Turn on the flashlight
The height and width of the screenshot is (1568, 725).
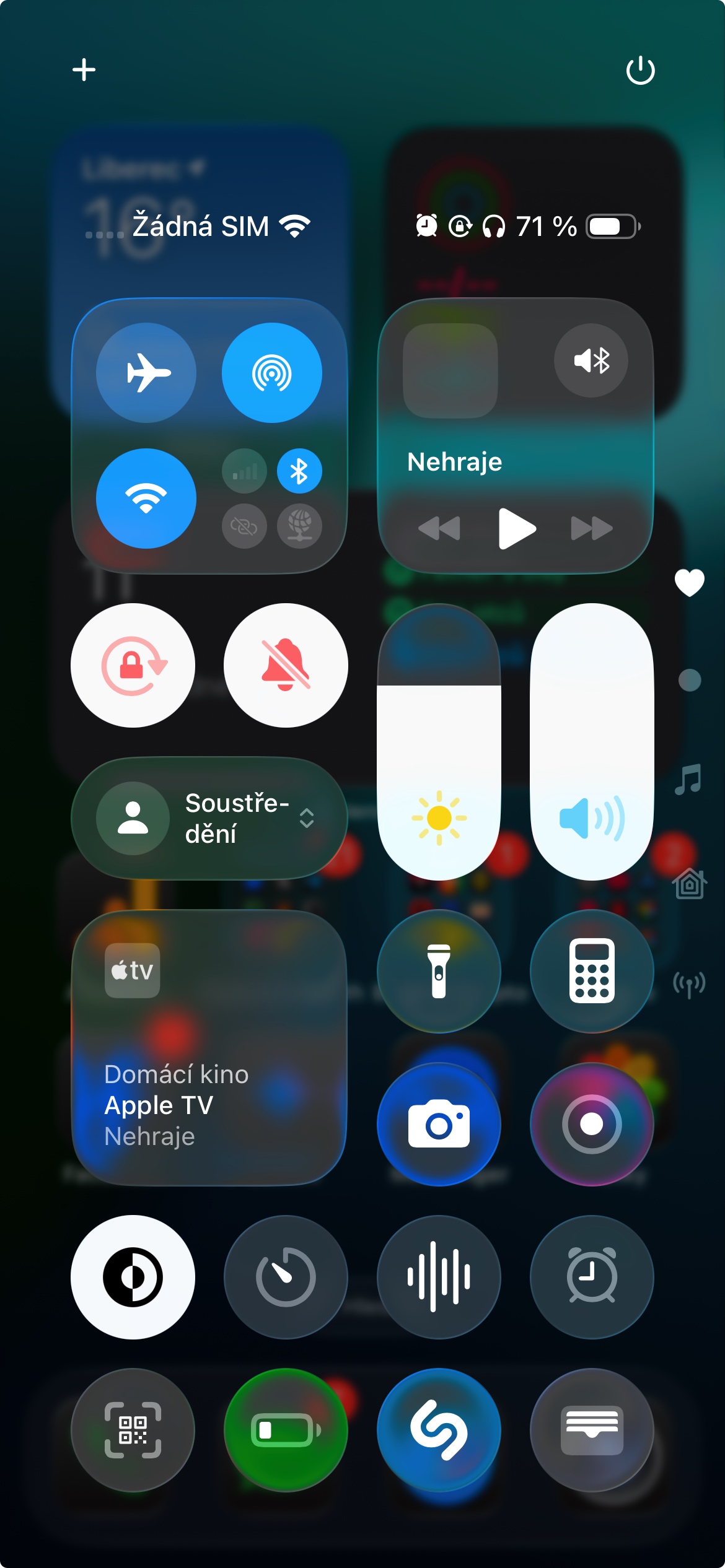(439, 971)
